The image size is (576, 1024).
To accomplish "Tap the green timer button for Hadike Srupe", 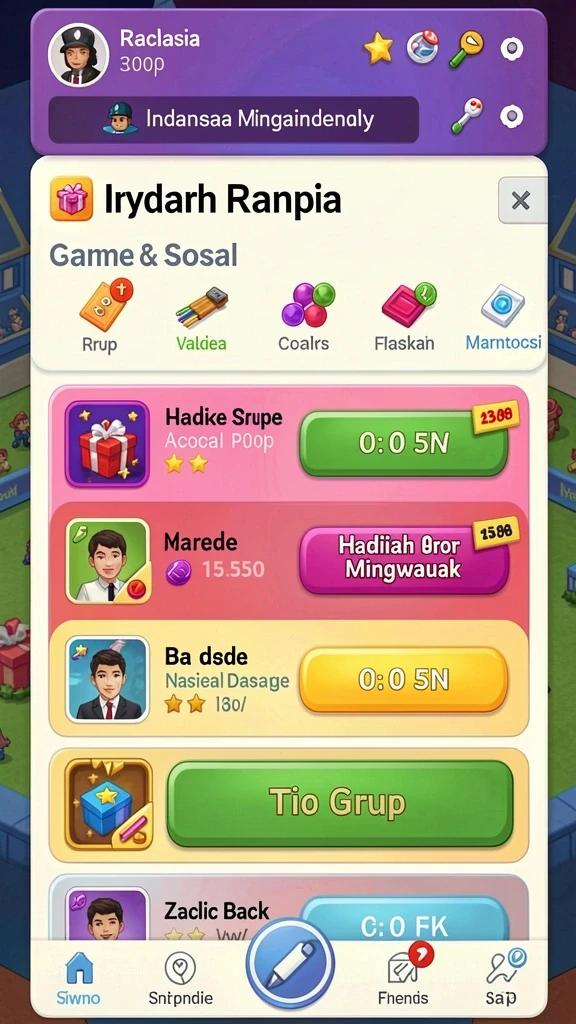I will click(404, 443).
